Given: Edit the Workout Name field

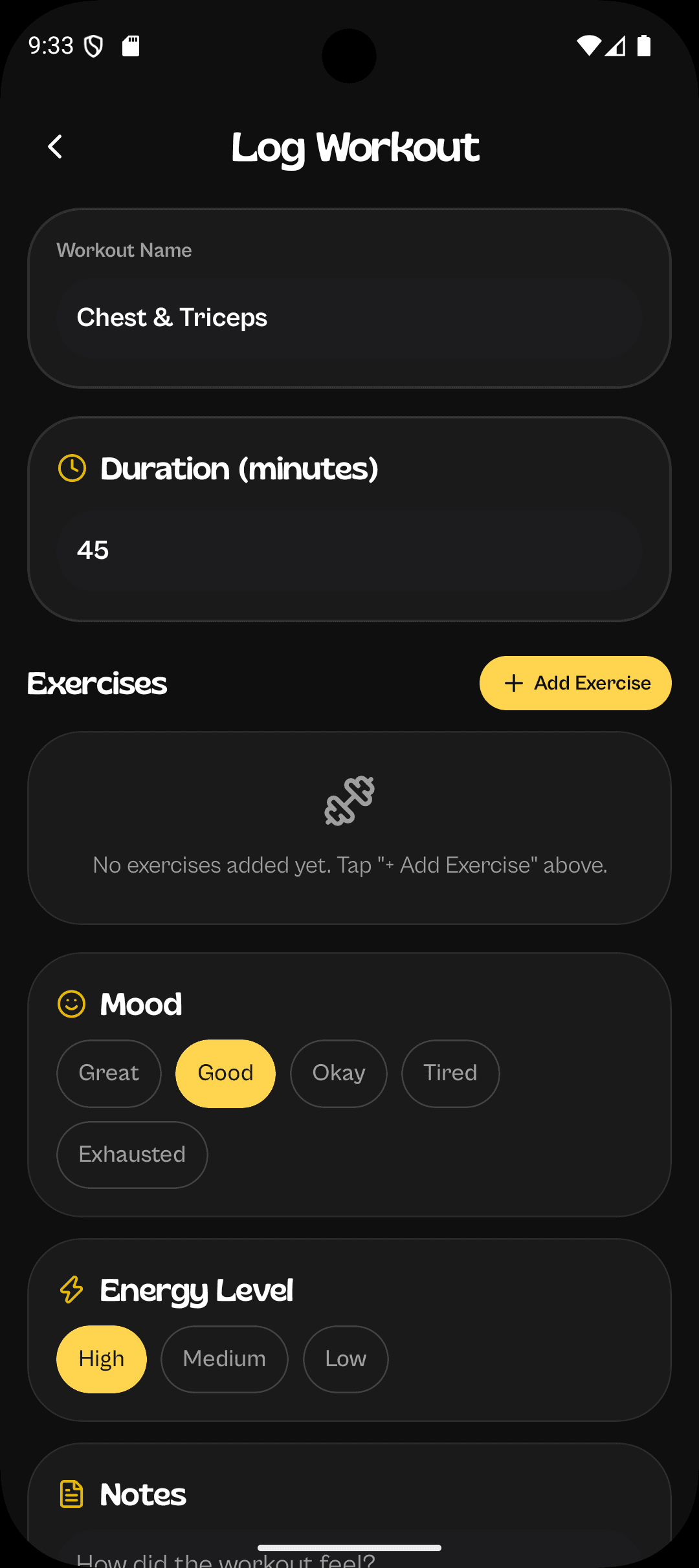Looking at the screenshot, I should (349, 318).
